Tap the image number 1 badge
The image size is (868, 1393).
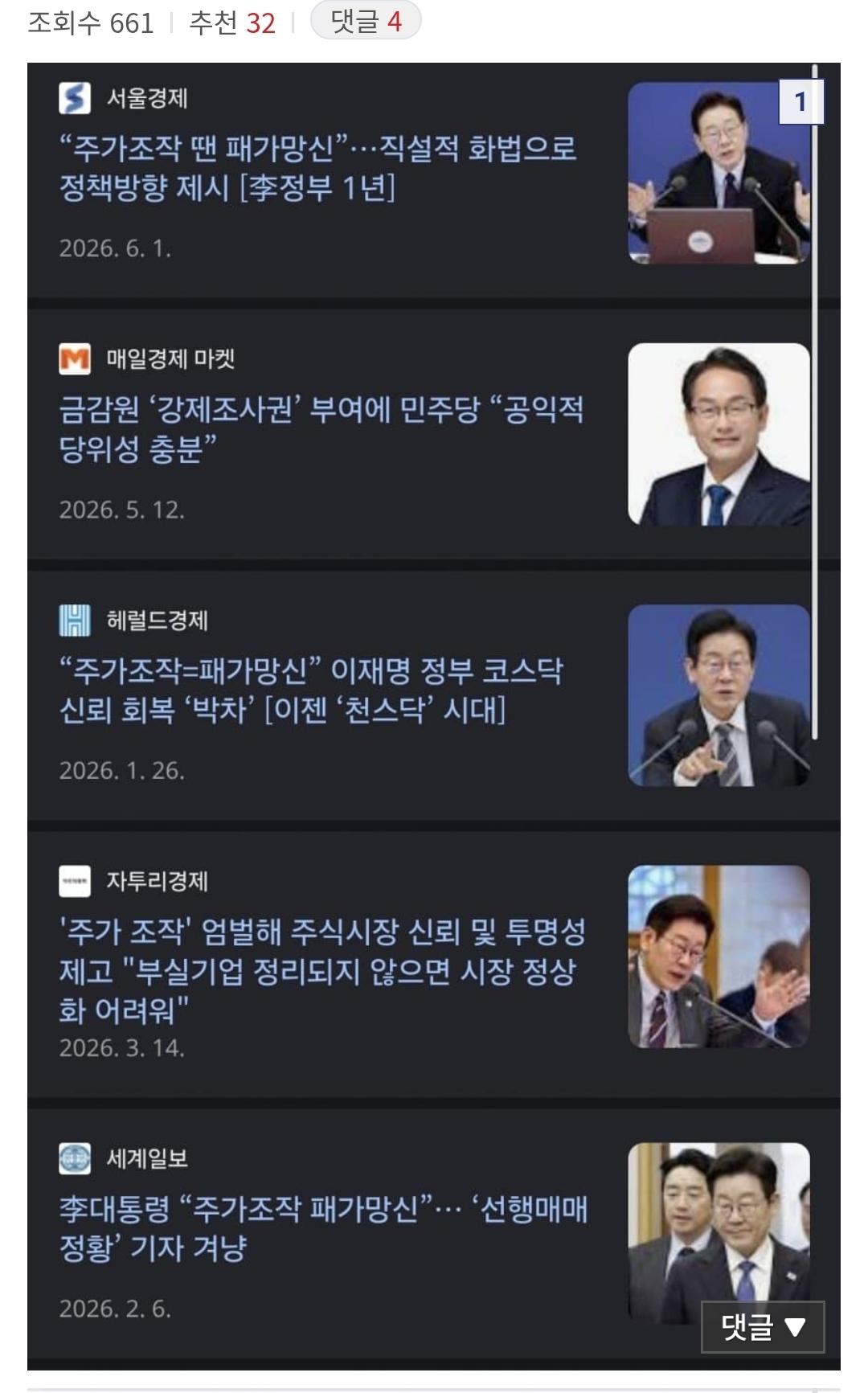coord(800,101)
